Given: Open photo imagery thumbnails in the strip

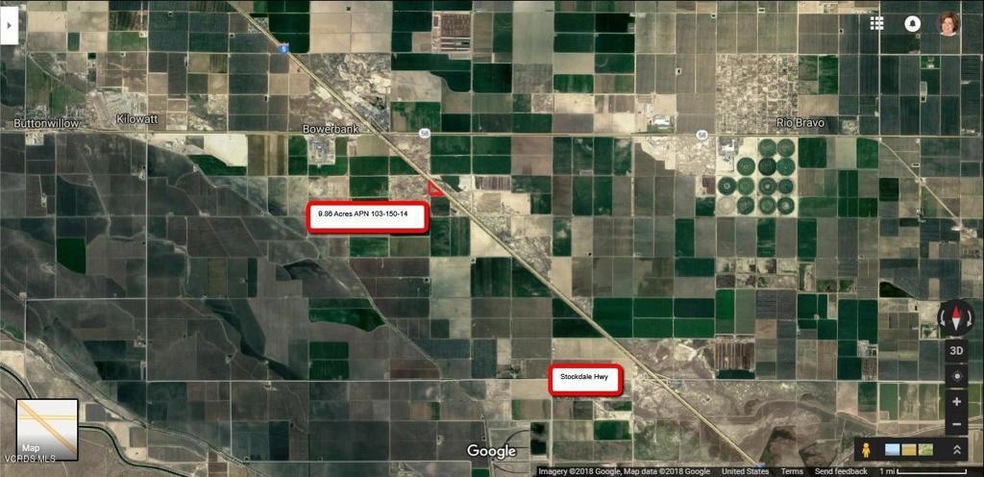Looking at the screenshot, I should 909,450.
